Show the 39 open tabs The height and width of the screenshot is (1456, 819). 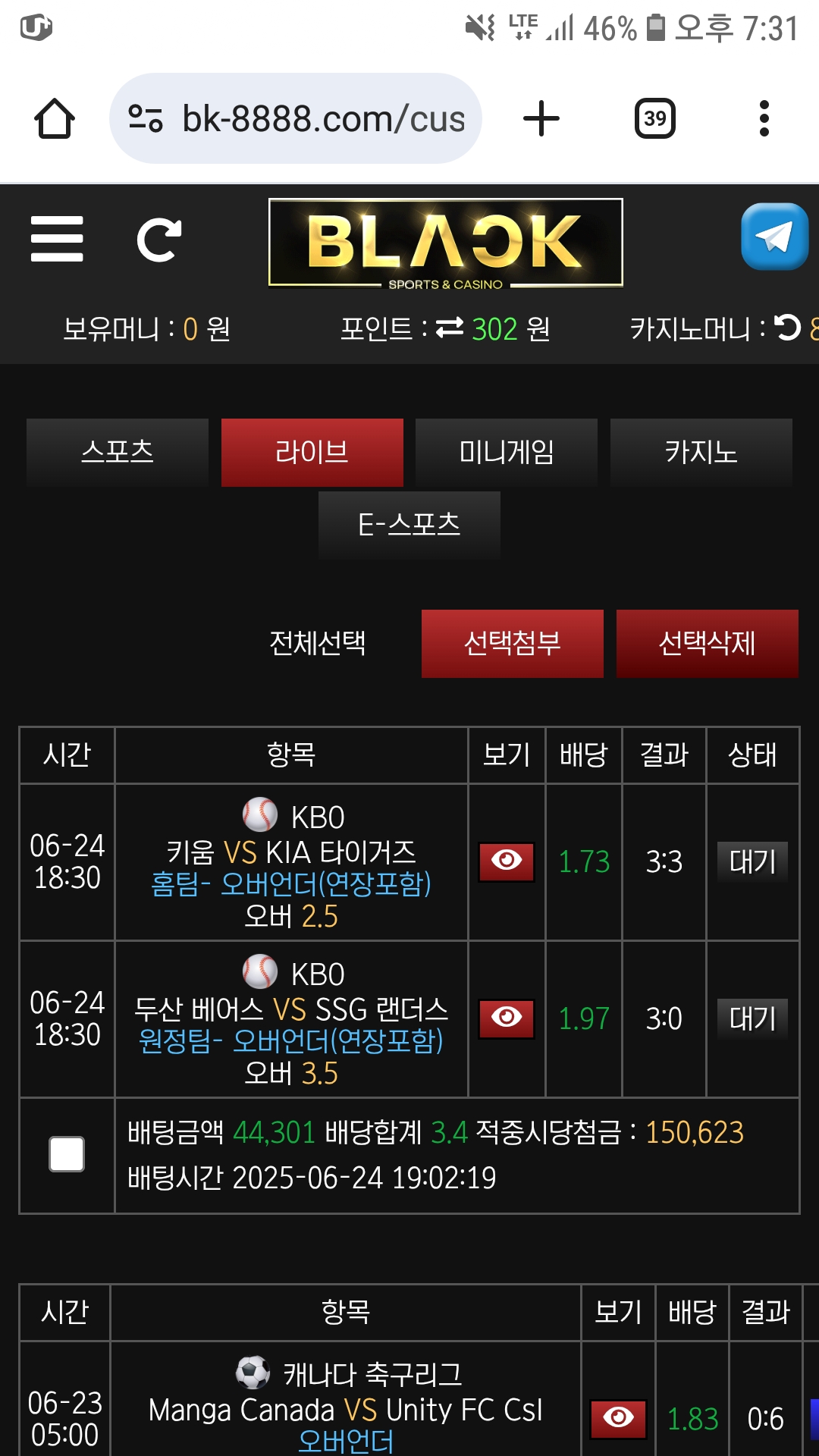[654, 119]
